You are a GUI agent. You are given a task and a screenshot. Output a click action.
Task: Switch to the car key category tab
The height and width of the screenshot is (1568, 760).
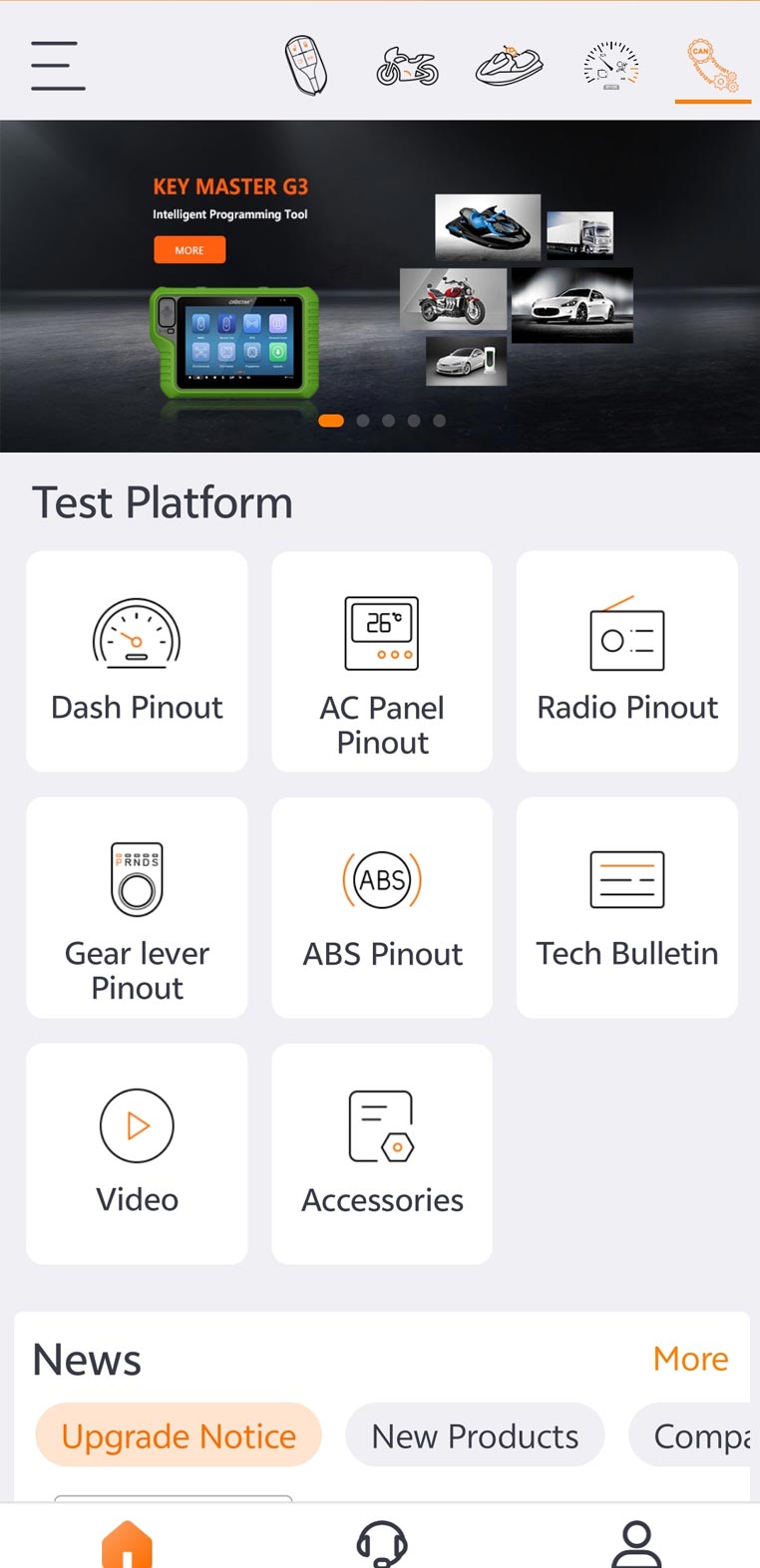tap(306, 66)
